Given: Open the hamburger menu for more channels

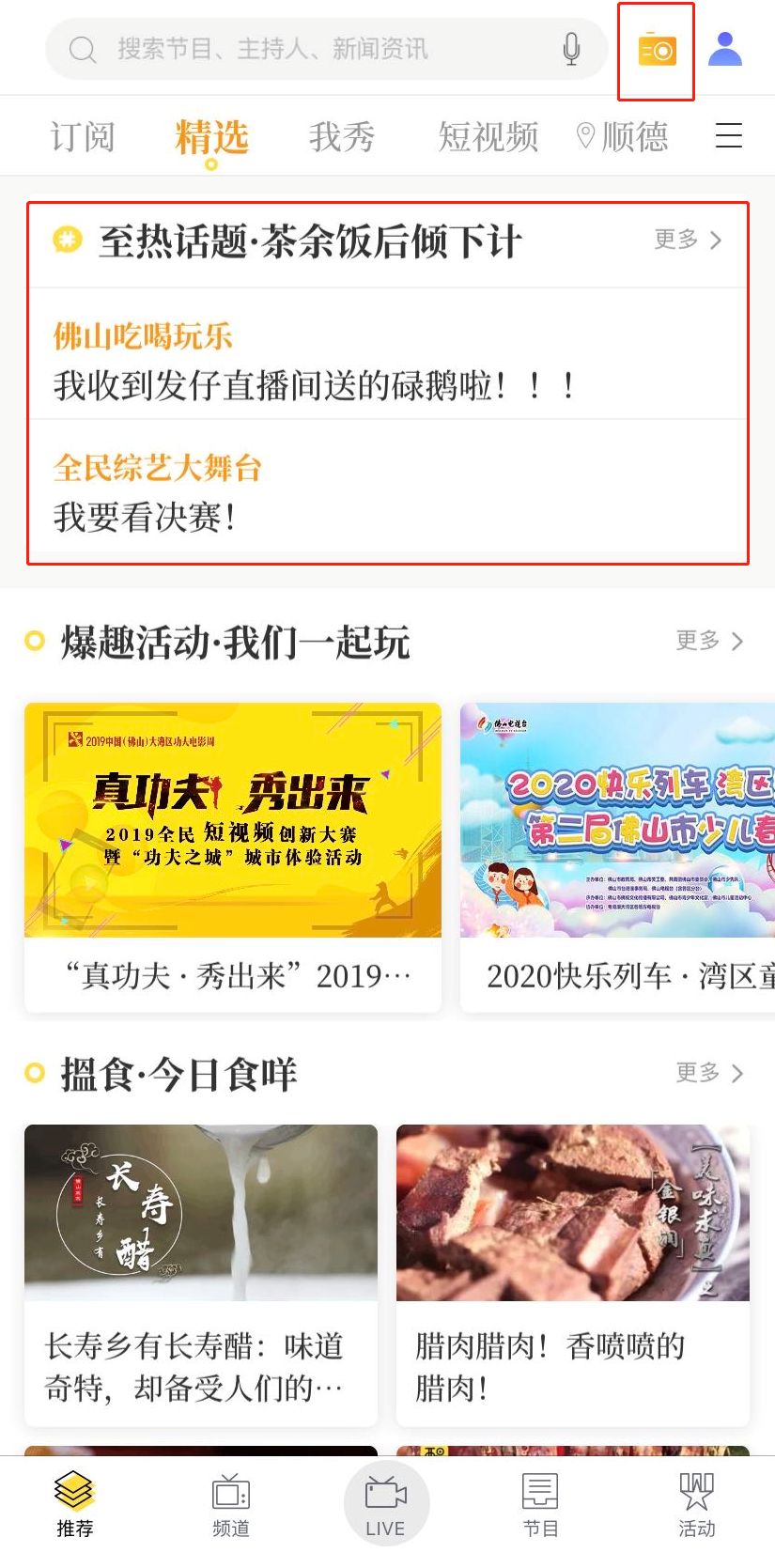Looking at the screenshot, I should [729, 136].
